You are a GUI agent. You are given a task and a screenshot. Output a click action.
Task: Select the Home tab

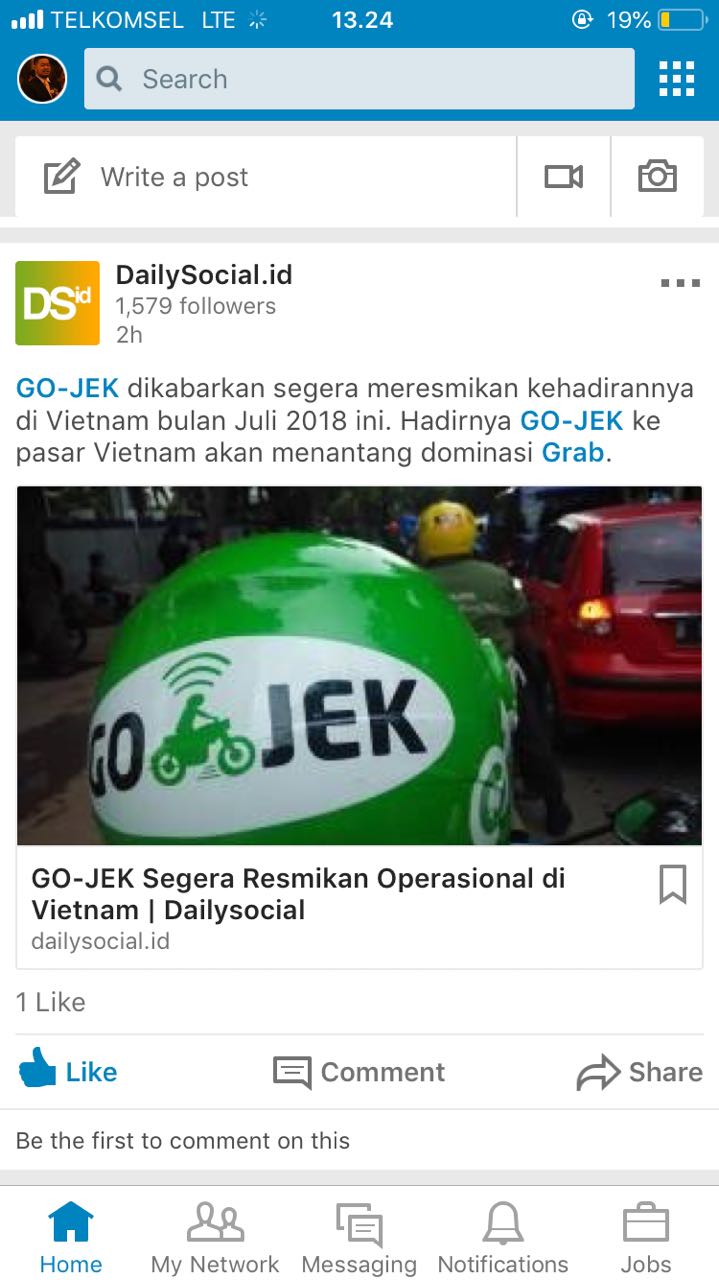71,1238
